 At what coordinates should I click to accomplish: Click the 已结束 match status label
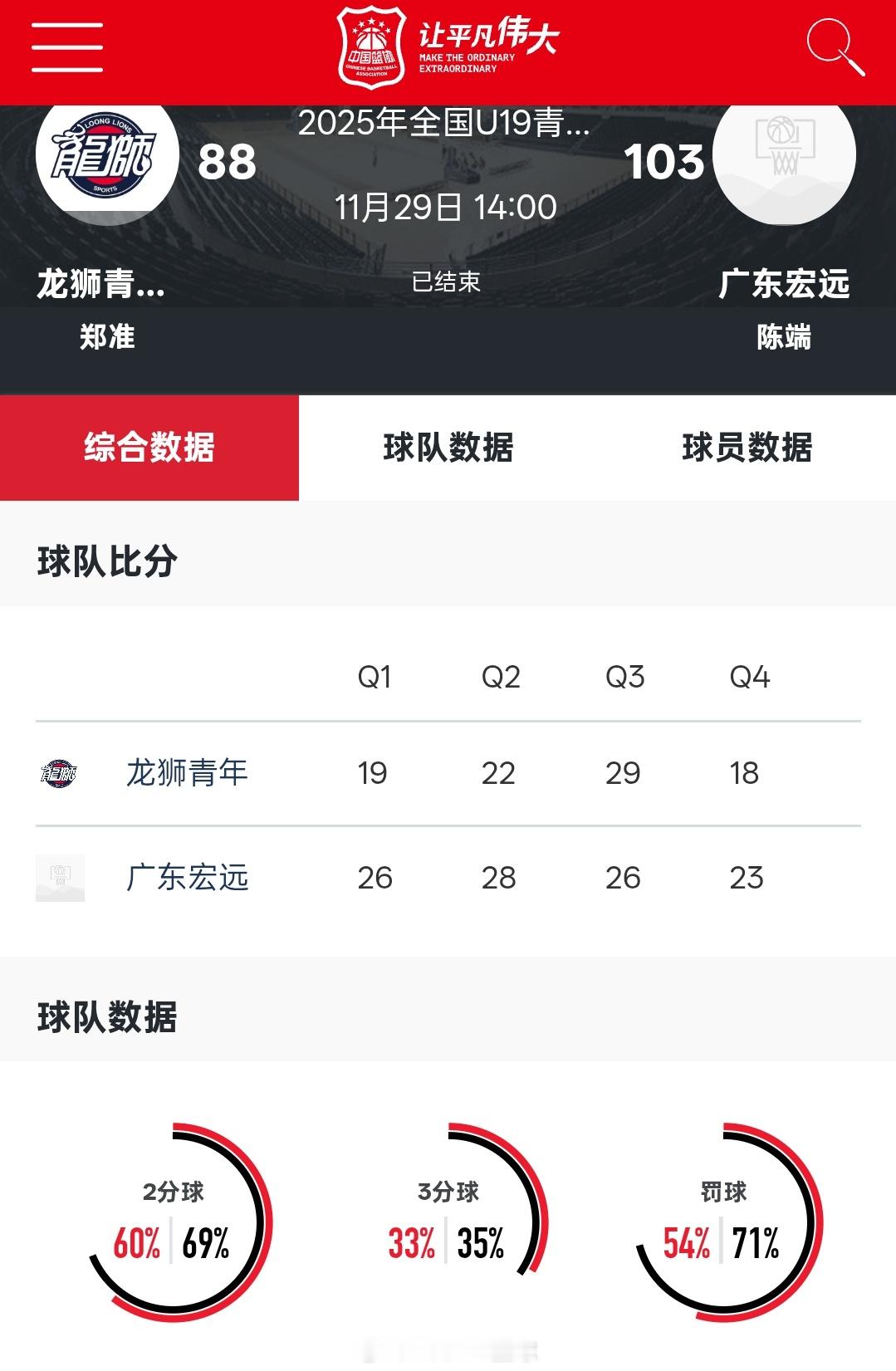coord(446,282)
